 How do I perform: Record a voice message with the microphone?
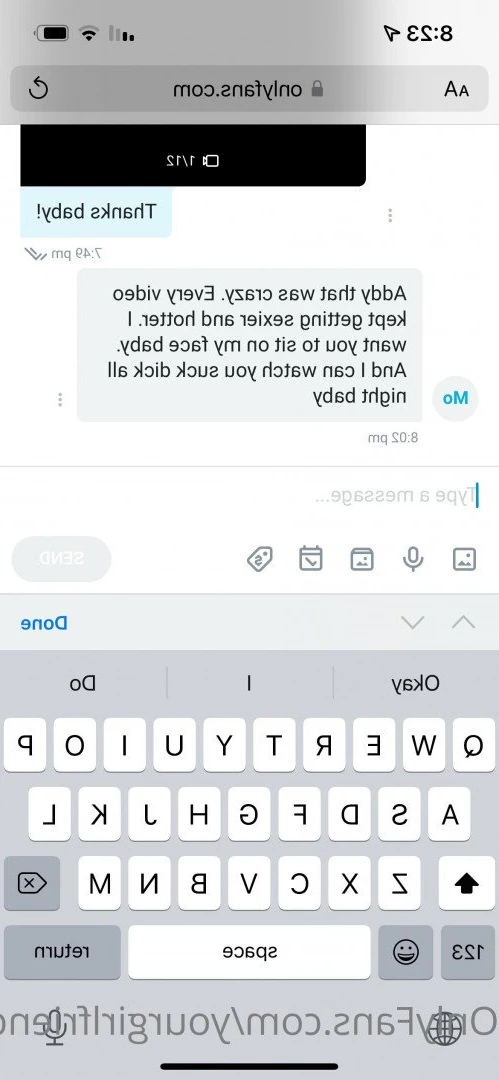pyautogui.click(x=413, y=559)
